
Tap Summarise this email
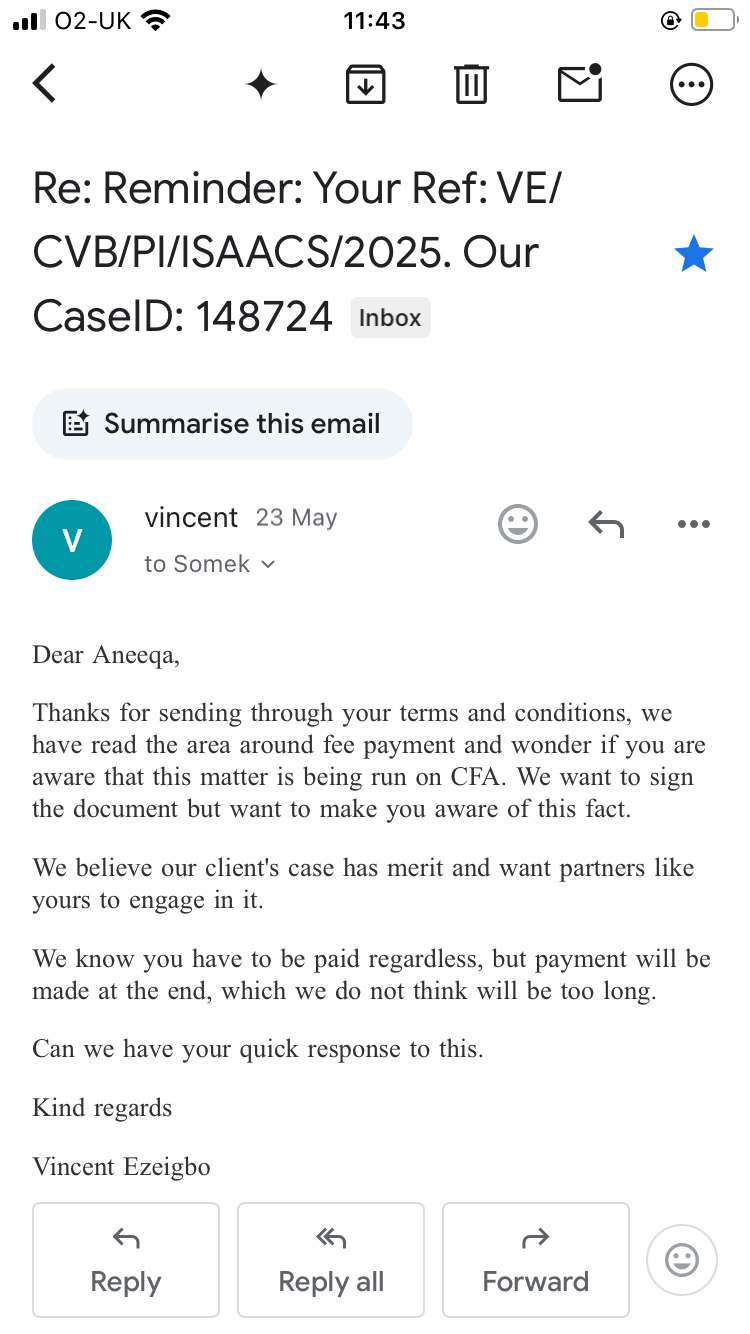(x=222, y=424)
